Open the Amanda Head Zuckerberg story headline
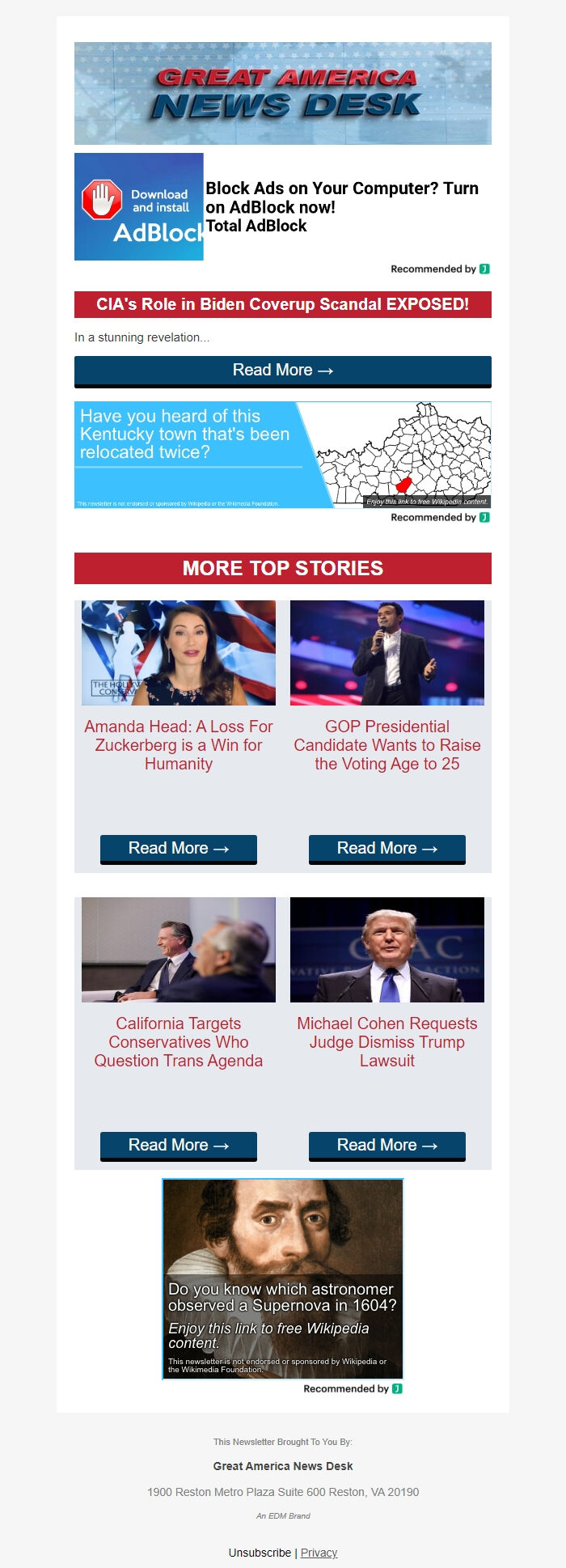Screen dimensions: 566x1568 tap(179, 745)
